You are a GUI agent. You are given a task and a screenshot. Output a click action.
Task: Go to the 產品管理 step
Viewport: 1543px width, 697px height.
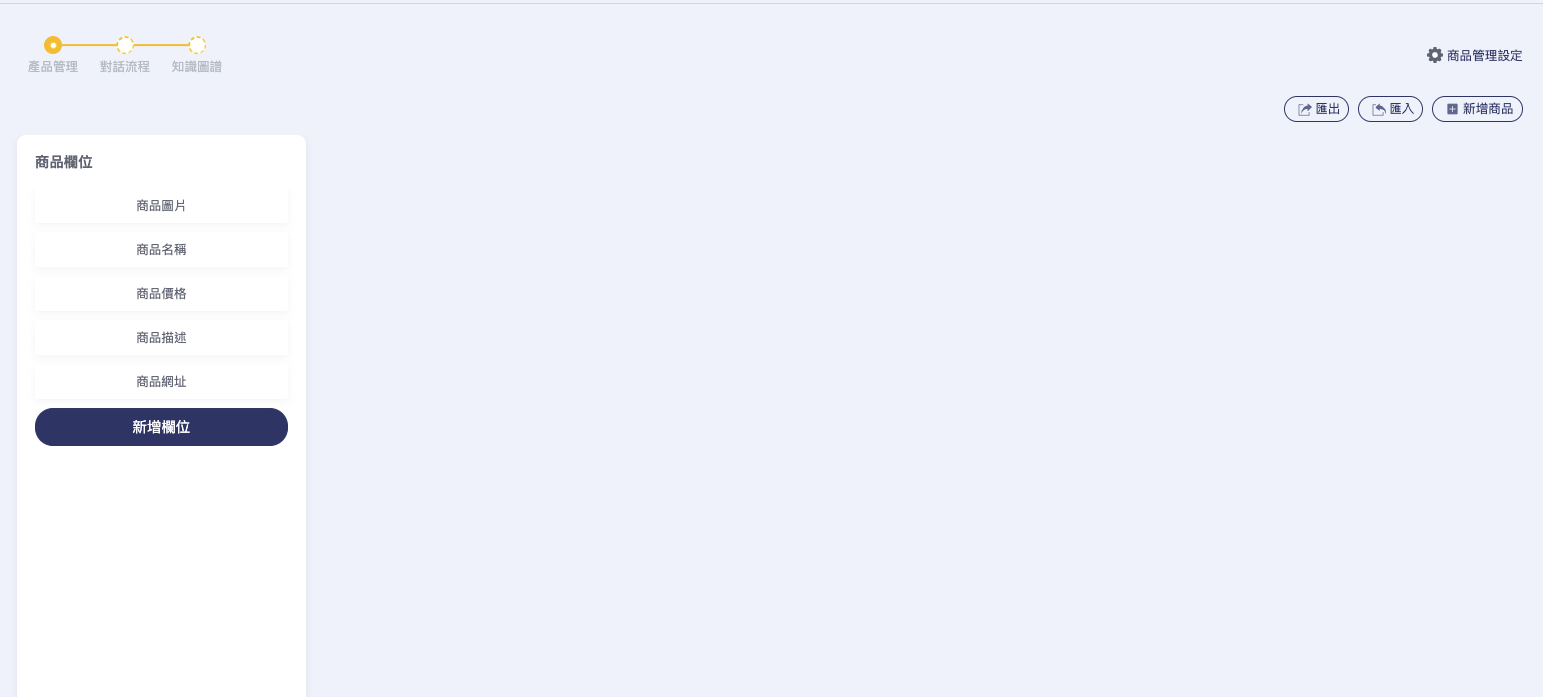pyautogui.click(x=53, y=46)
